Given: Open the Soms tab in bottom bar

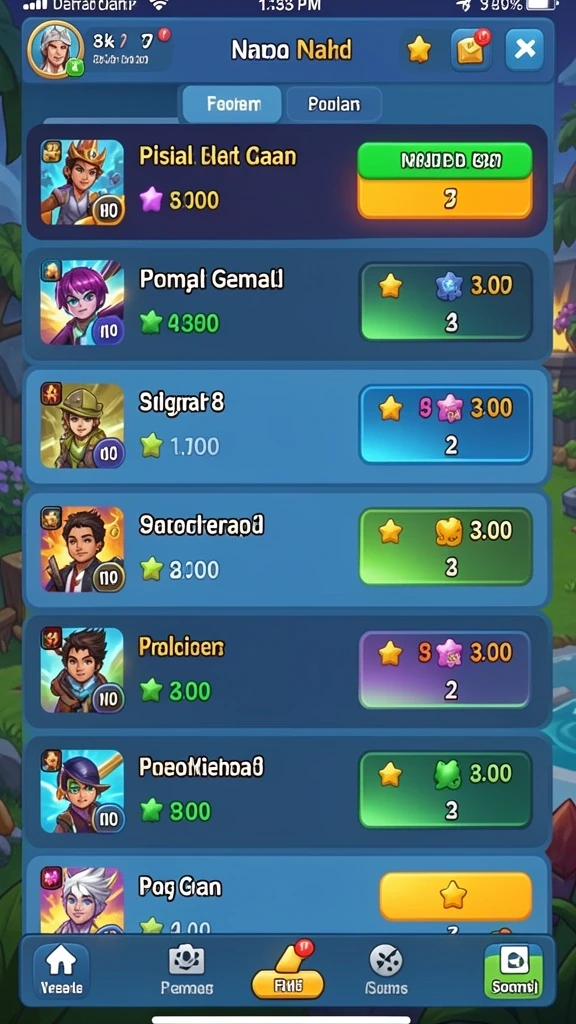Looking at the screenshot, I should click(386, 969).
